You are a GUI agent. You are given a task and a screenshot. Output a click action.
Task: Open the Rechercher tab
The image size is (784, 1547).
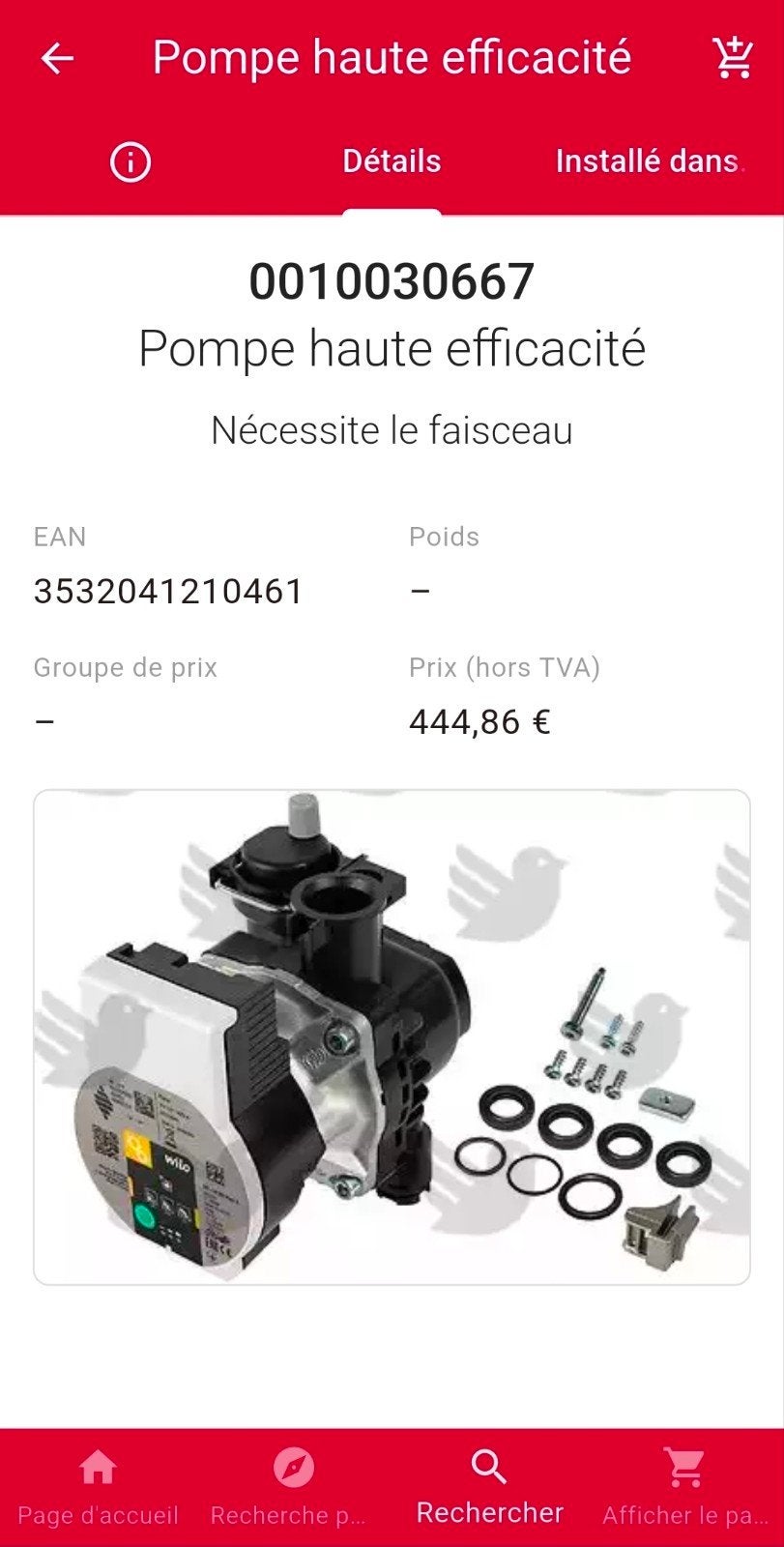tap(489, 1487)
